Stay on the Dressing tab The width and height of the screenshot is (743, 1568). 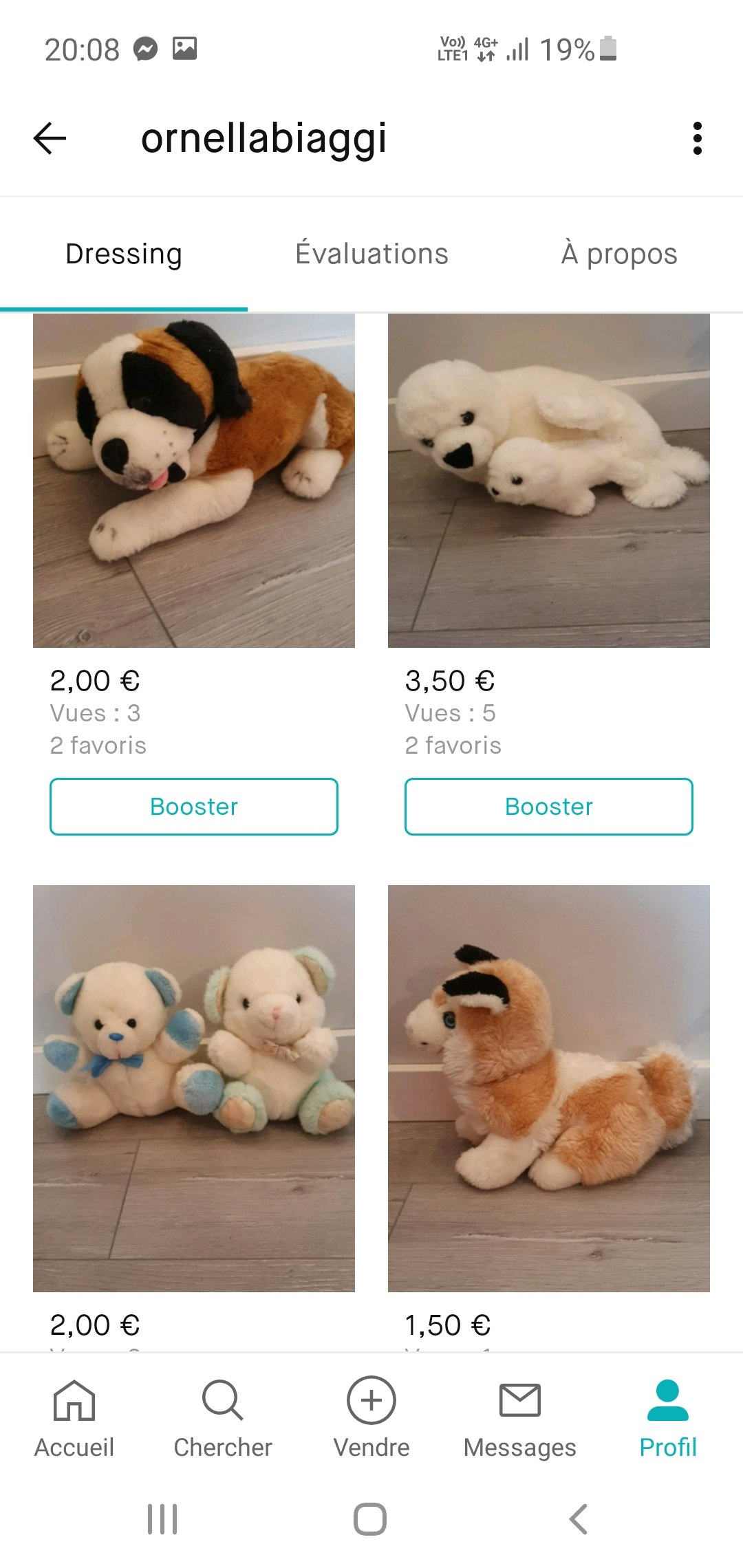point(123,253)
